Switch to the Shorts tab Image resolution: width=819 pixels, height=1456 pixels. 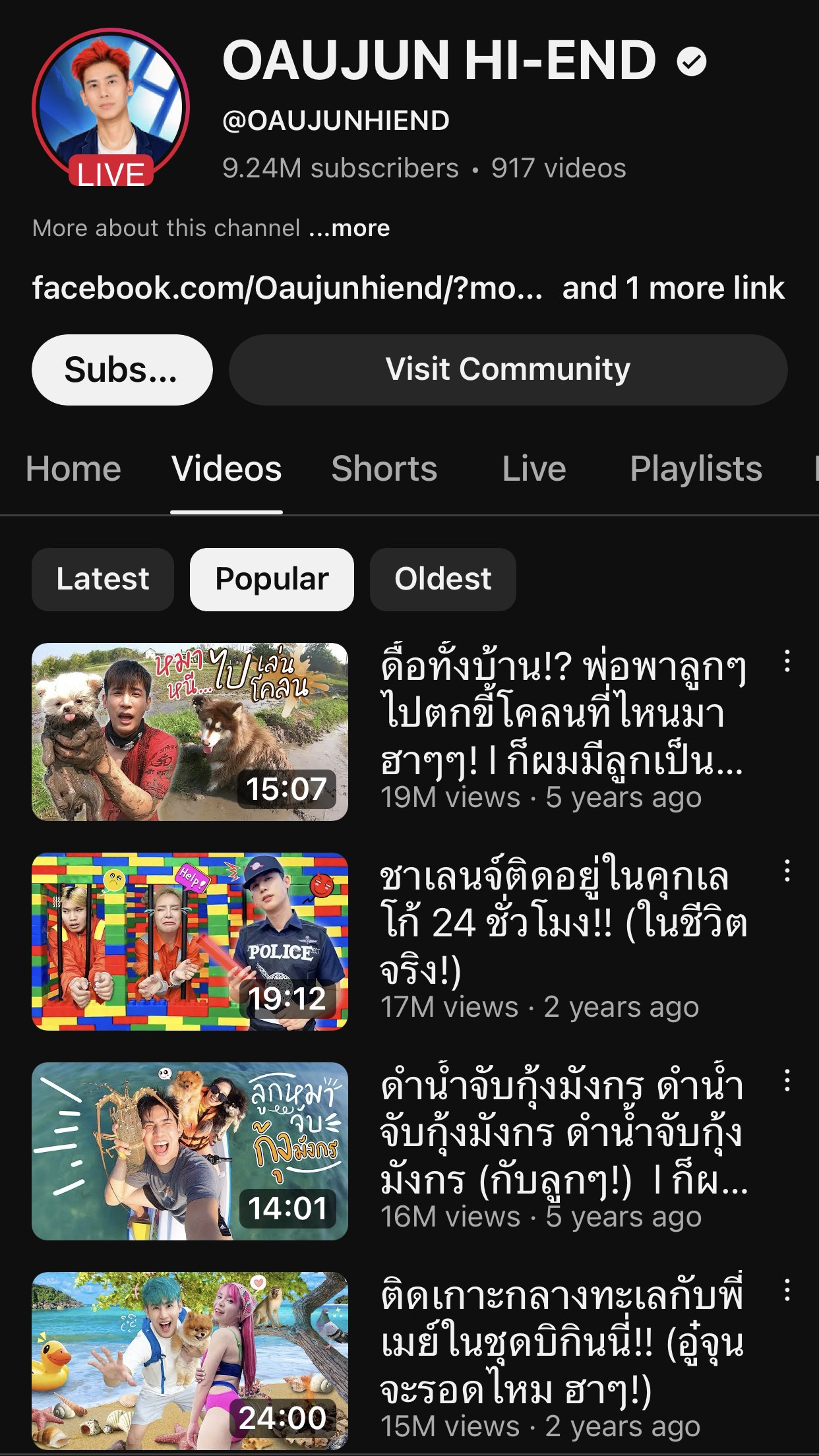click(x=384, y=469)
